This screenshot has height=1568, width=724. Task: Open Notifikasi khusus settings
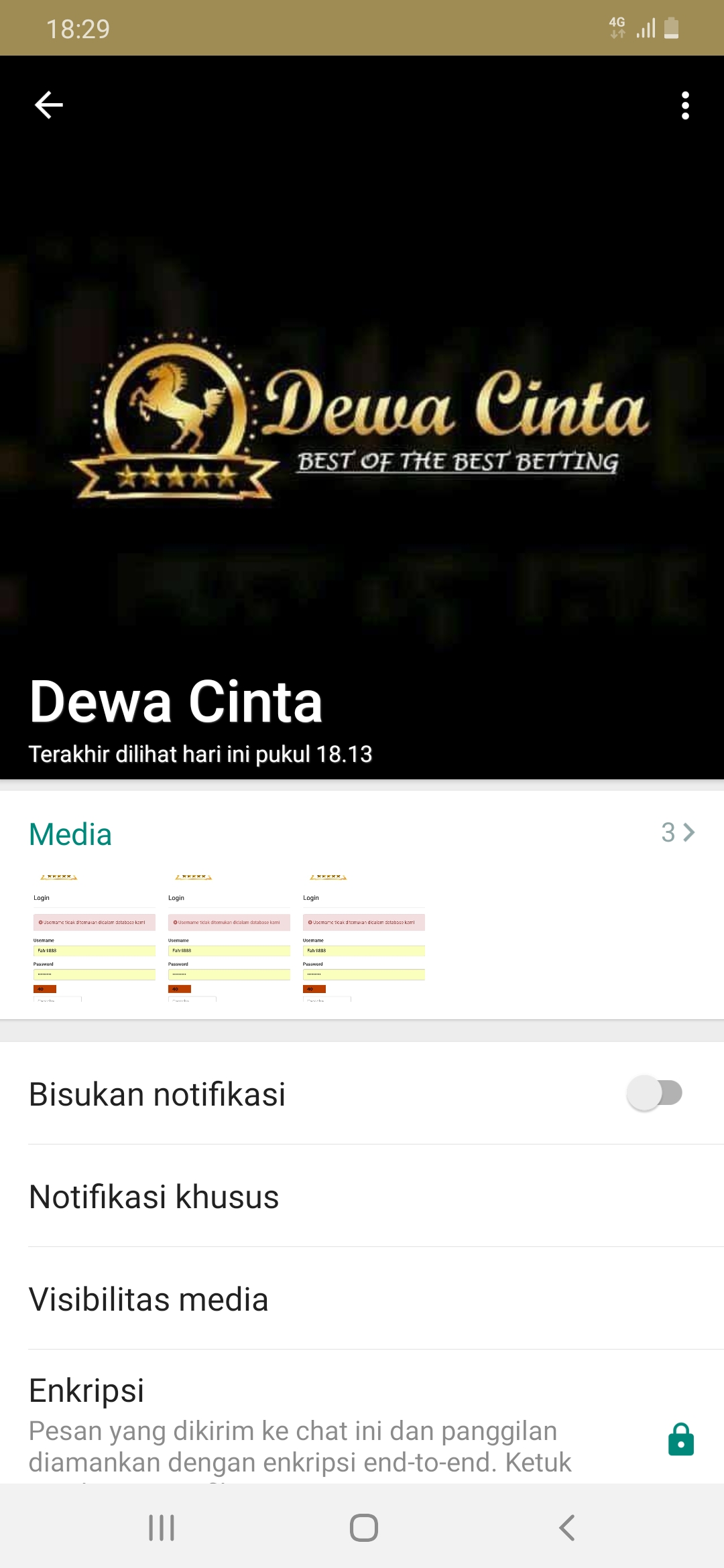(362, 1197)
